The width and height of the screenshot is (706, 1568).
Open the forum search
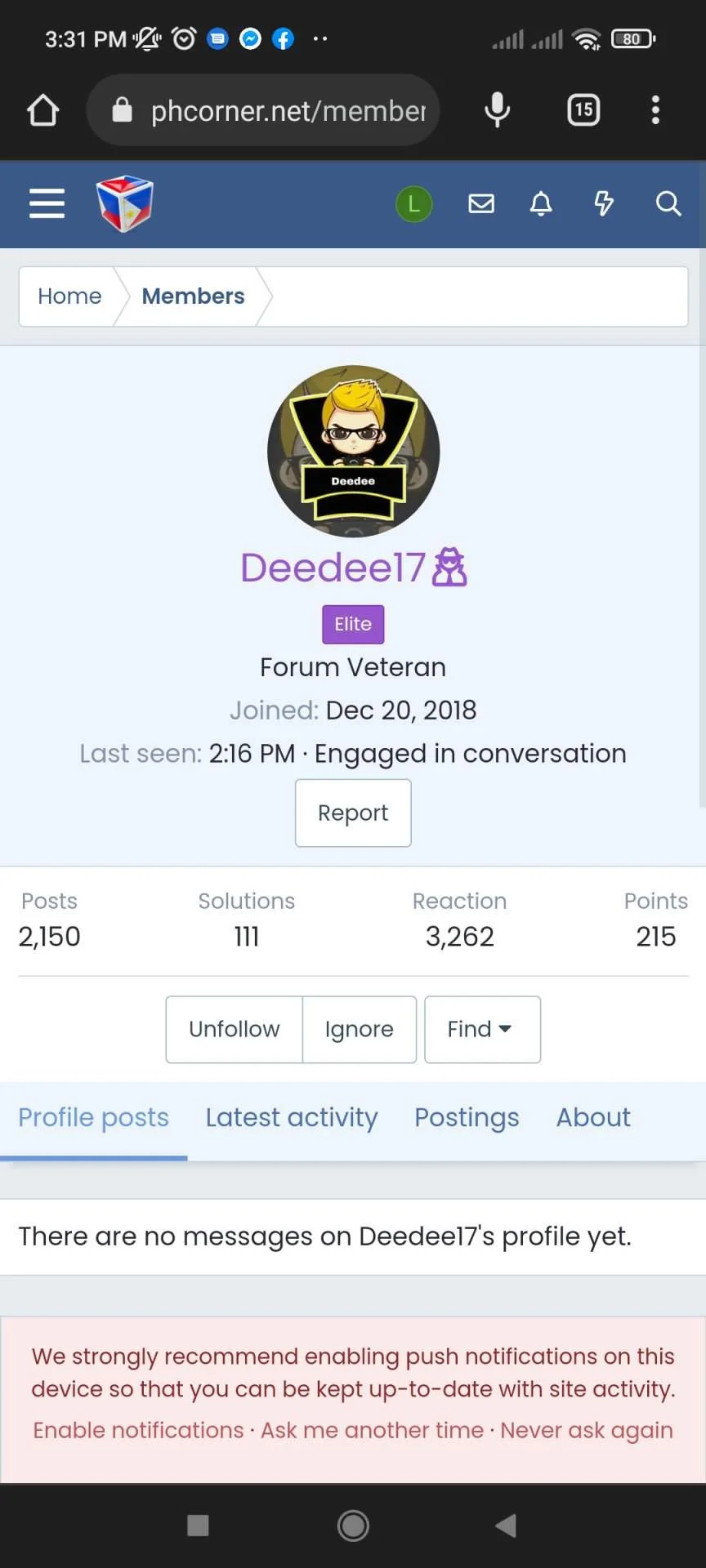(668, 203)
